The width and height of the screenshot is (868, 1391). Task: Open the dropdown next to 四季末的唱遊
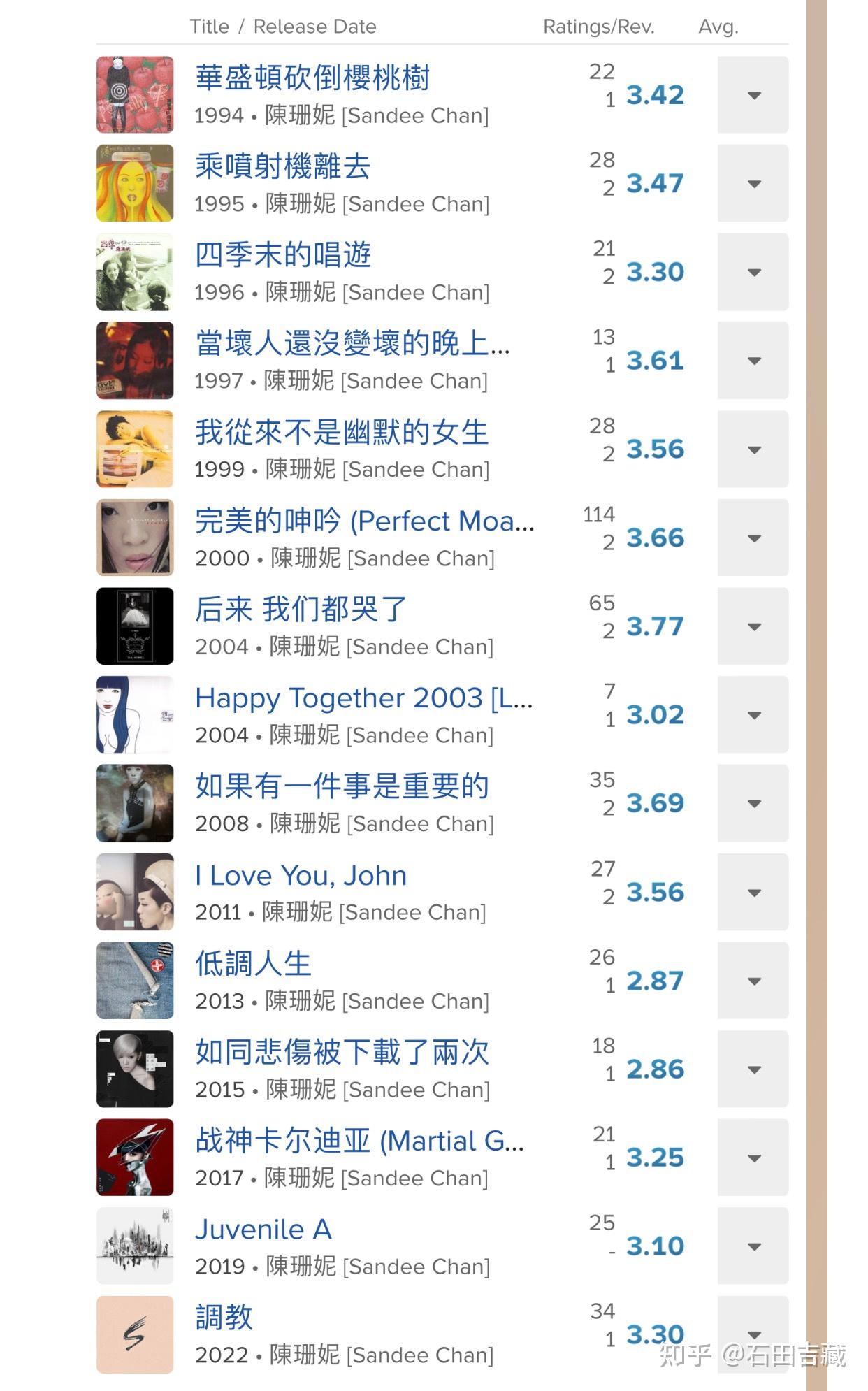click(753, 272)
